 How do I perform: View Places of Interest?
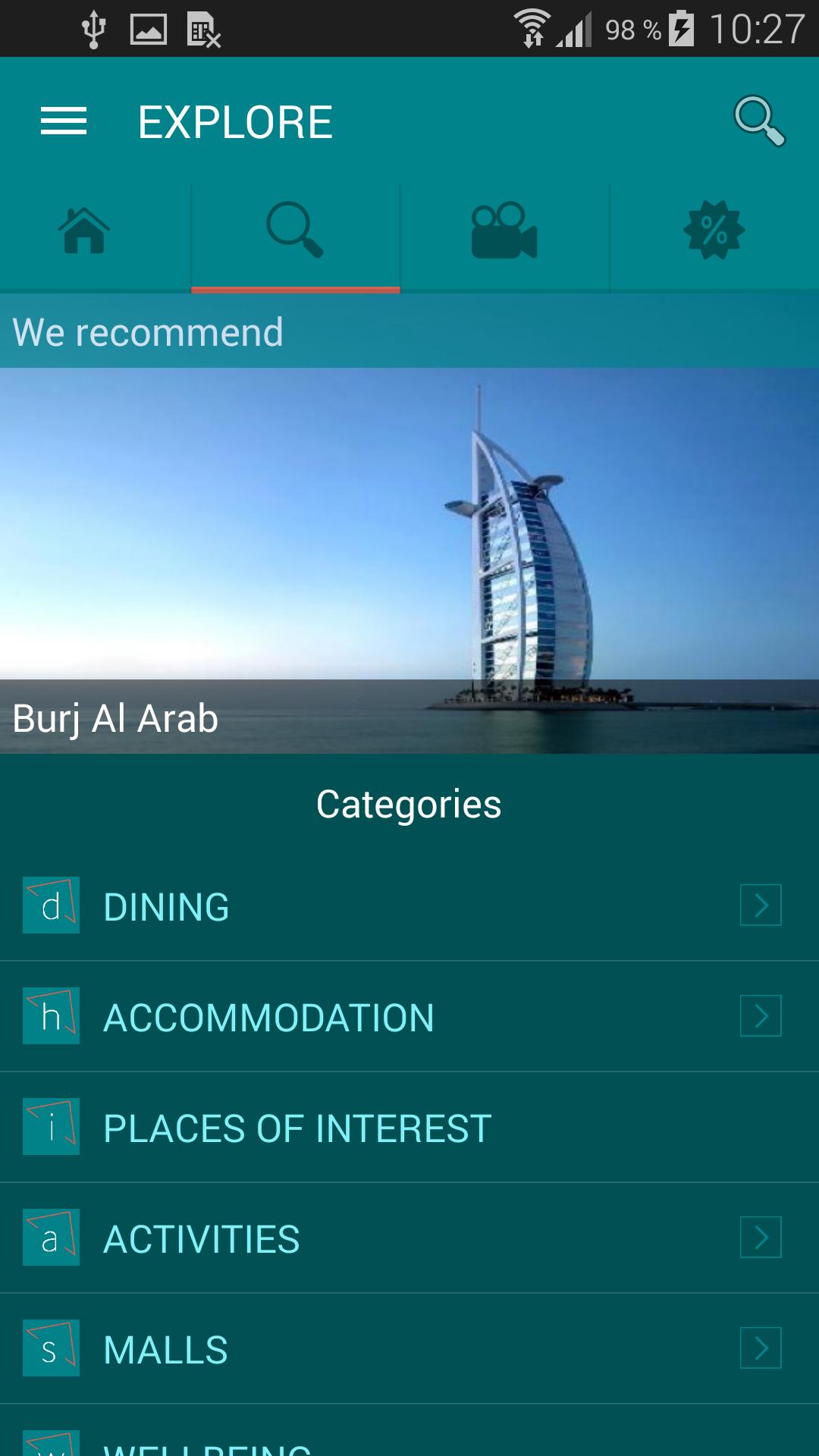coord(409,1128)
